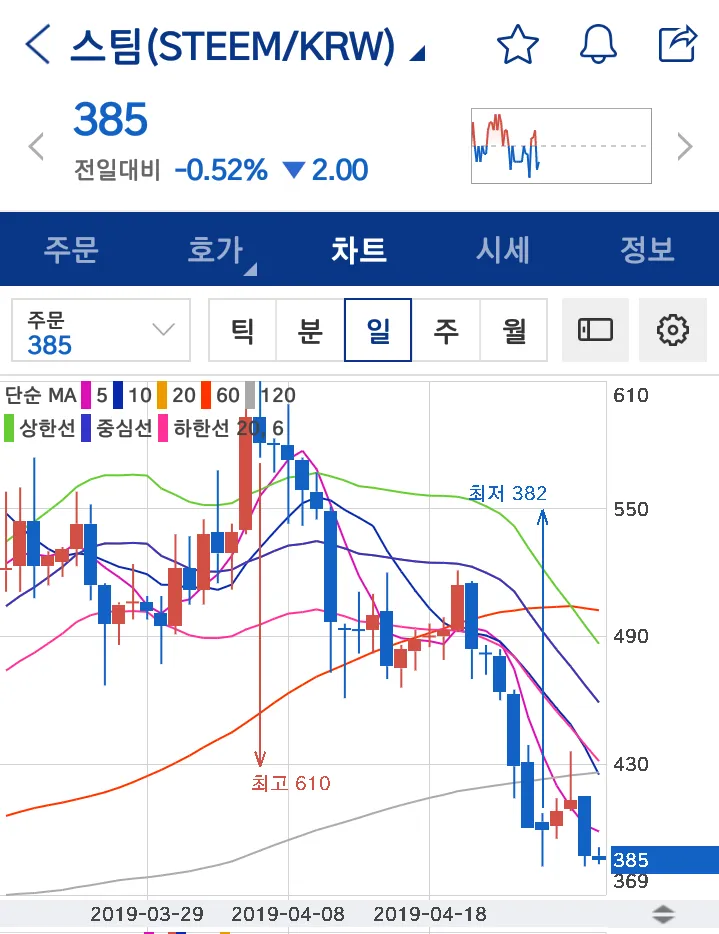The image size is (719, 934).
Task: Switch to the 정보 tab
Action: pyautogui.click(x=647, y=249)
